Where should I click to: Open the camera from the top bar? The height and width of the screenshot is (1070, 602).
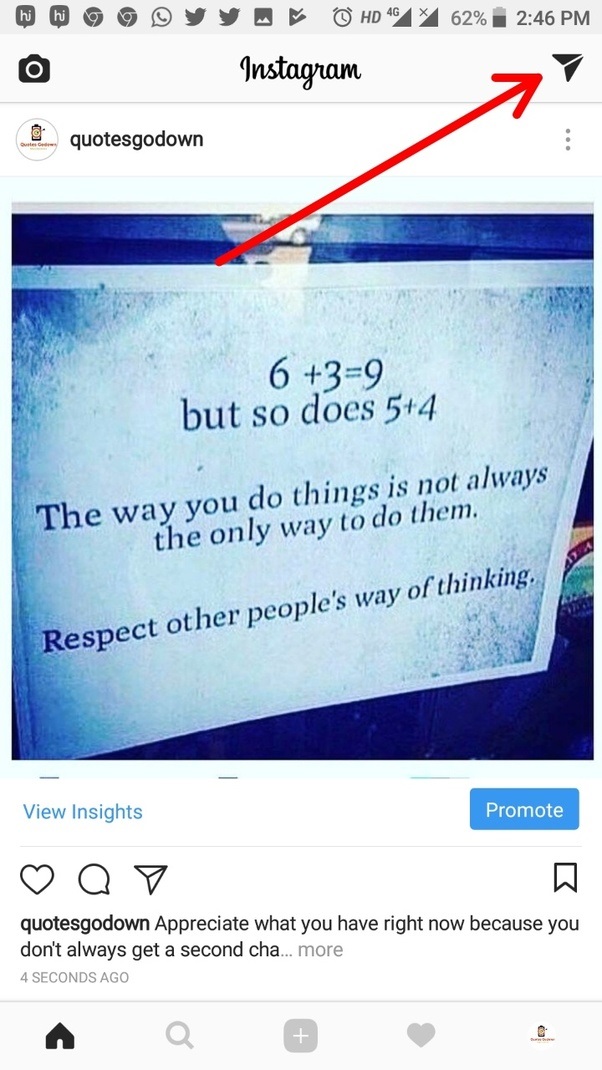pyautogui.click(x=34, y=69)
